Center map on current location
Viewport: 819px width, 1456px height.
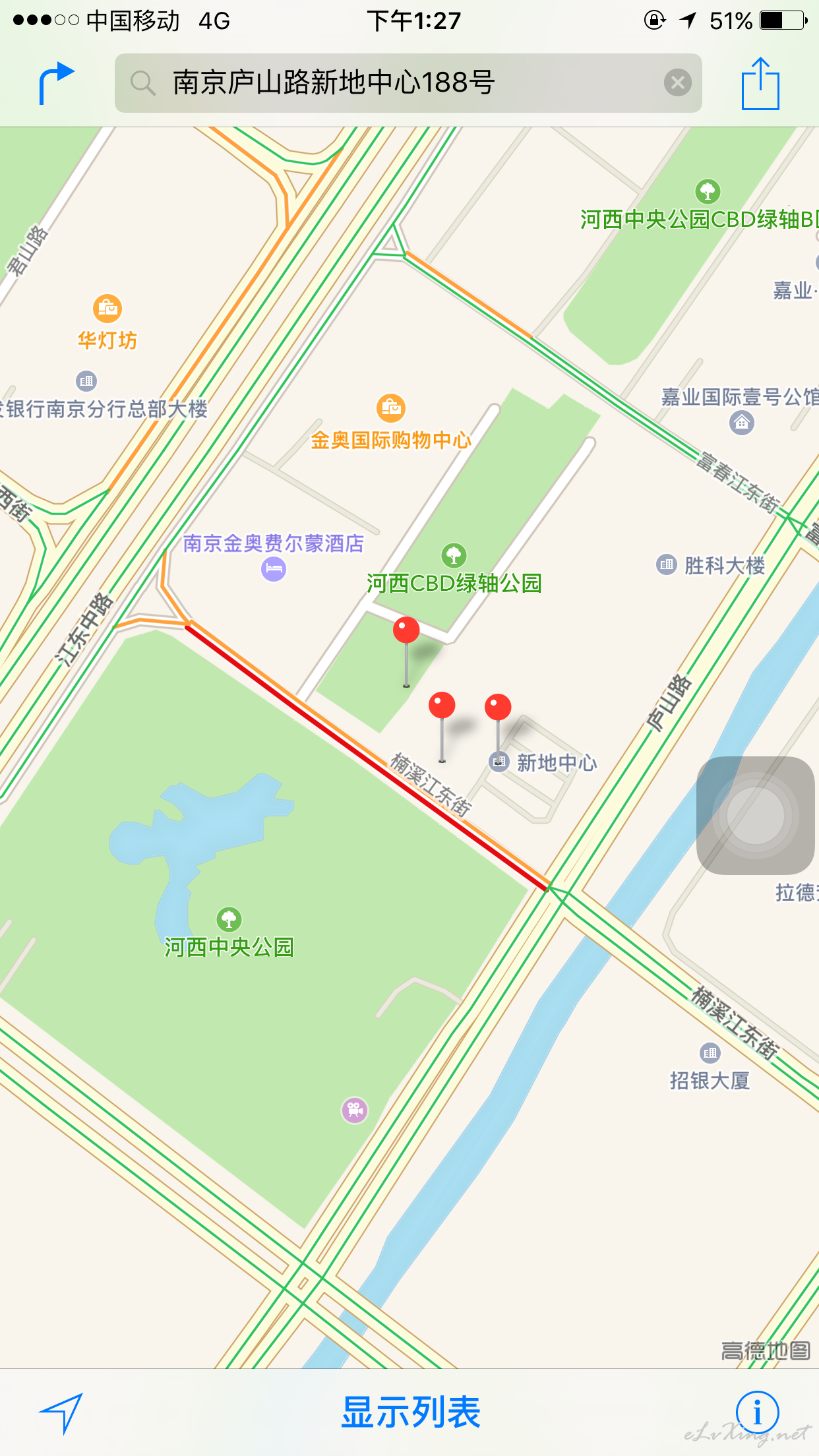(x=61, y=1412)
